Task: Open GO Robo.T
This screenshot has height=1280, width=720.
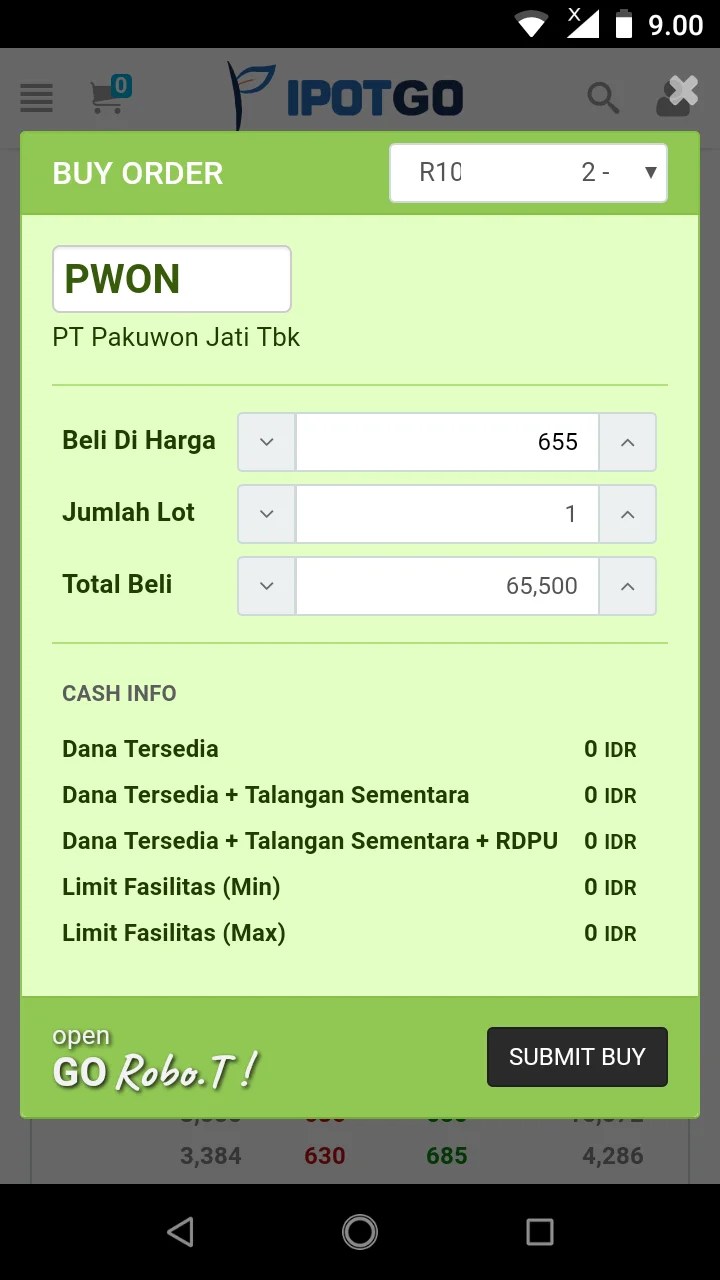Action: [x=155, y=1059]
